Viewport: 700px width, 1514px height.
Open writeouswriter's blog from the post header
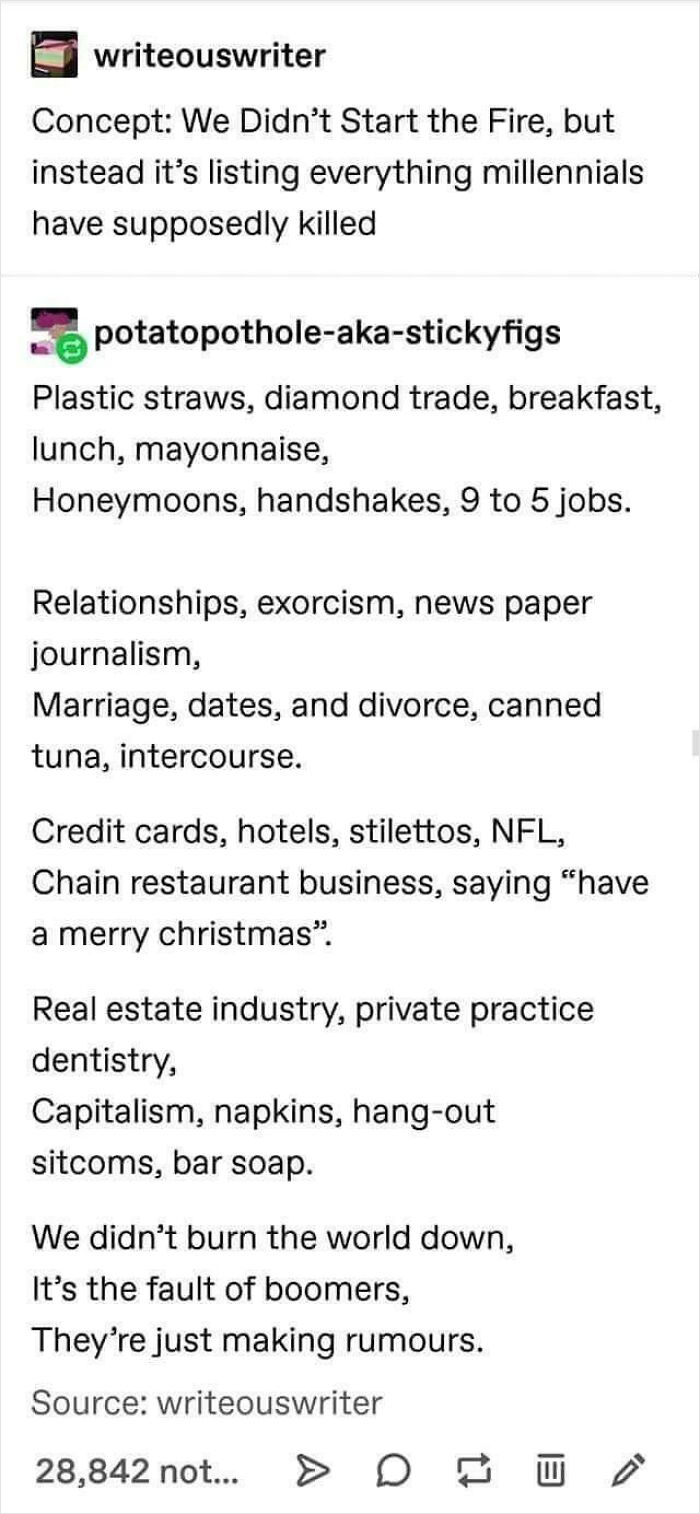[209, 56]
